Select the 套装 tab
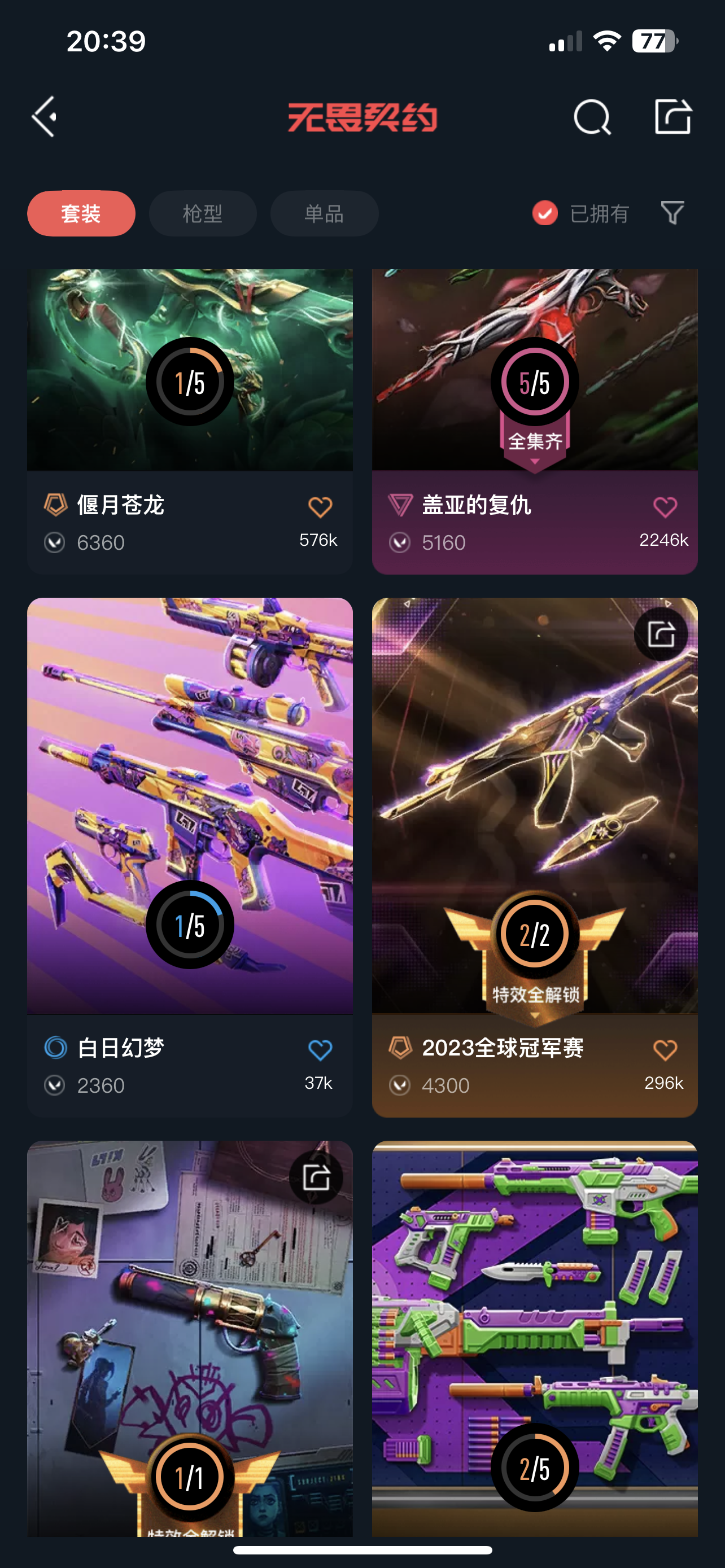 81,214
